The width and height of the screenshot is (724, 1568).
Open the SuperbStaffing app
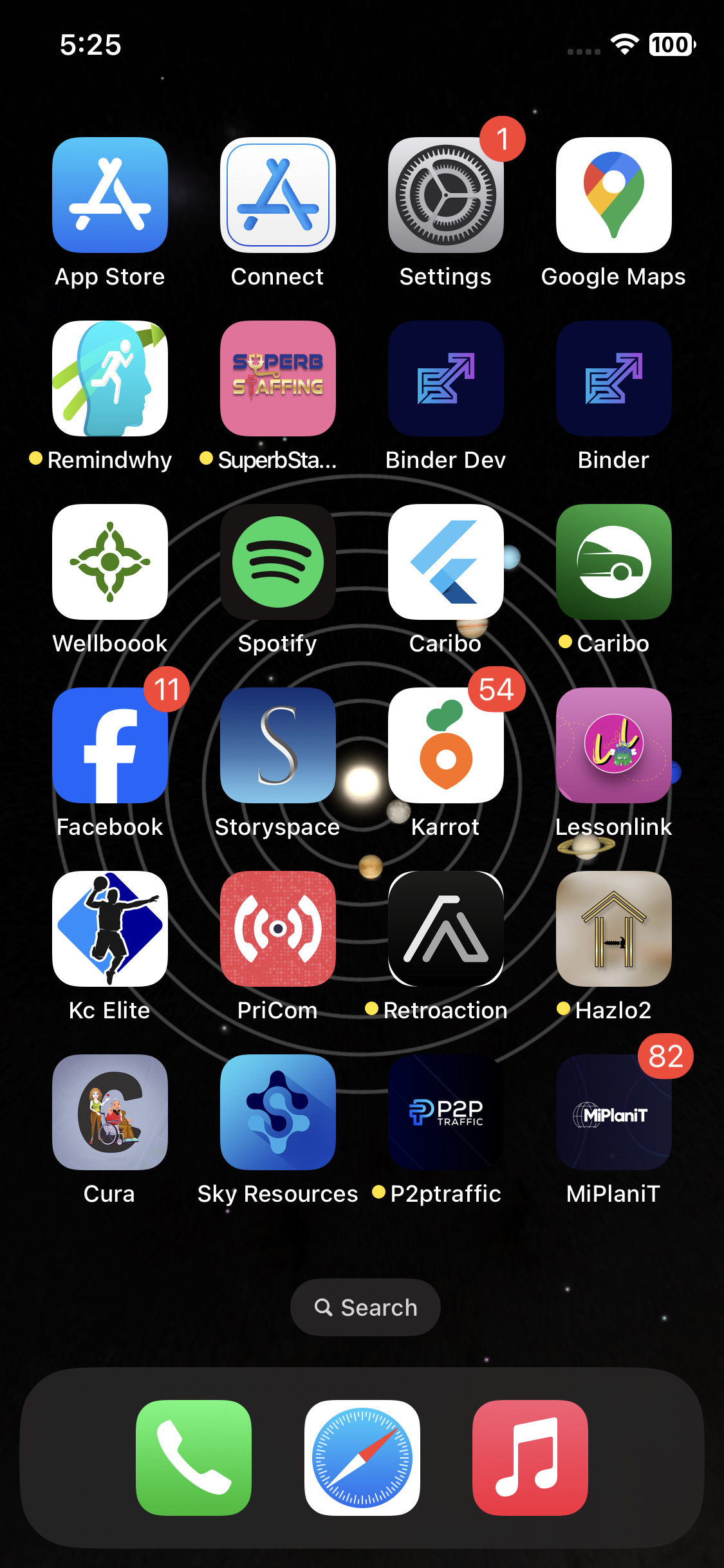click(x=278, y=378)
